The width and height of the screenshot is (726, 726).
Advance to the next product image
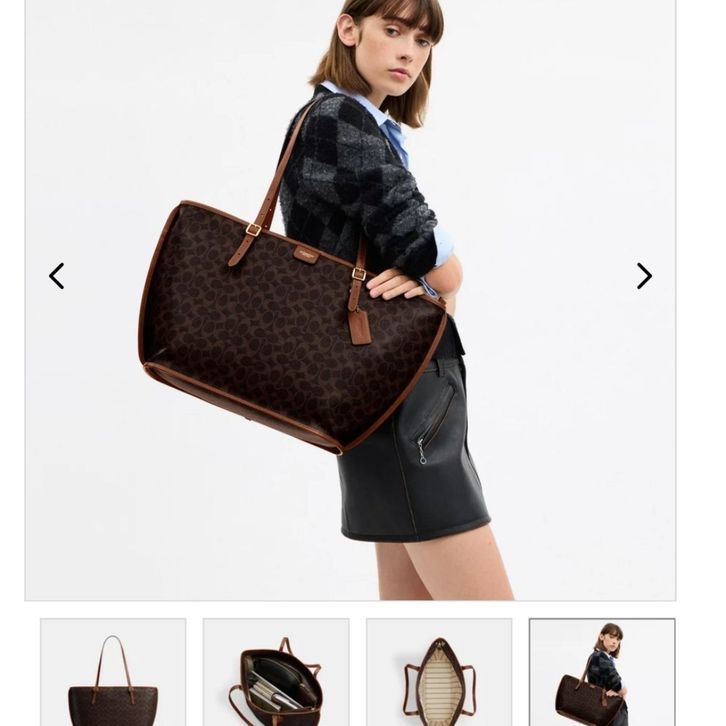644,276
